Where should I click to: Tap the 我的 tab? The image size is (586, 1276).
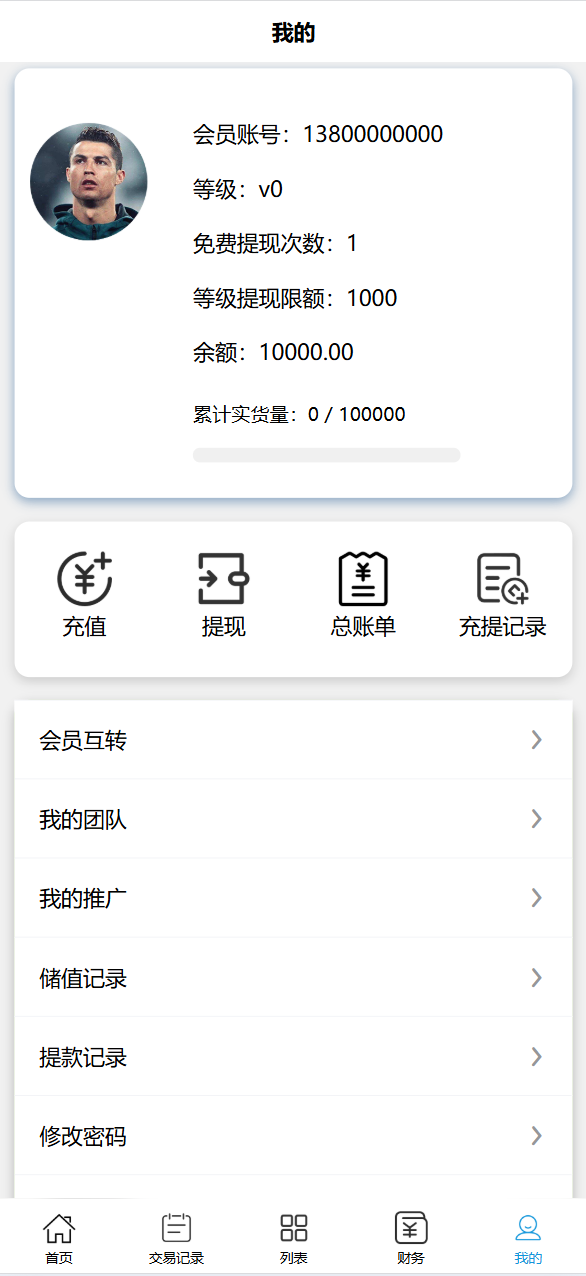(528, 1238)
